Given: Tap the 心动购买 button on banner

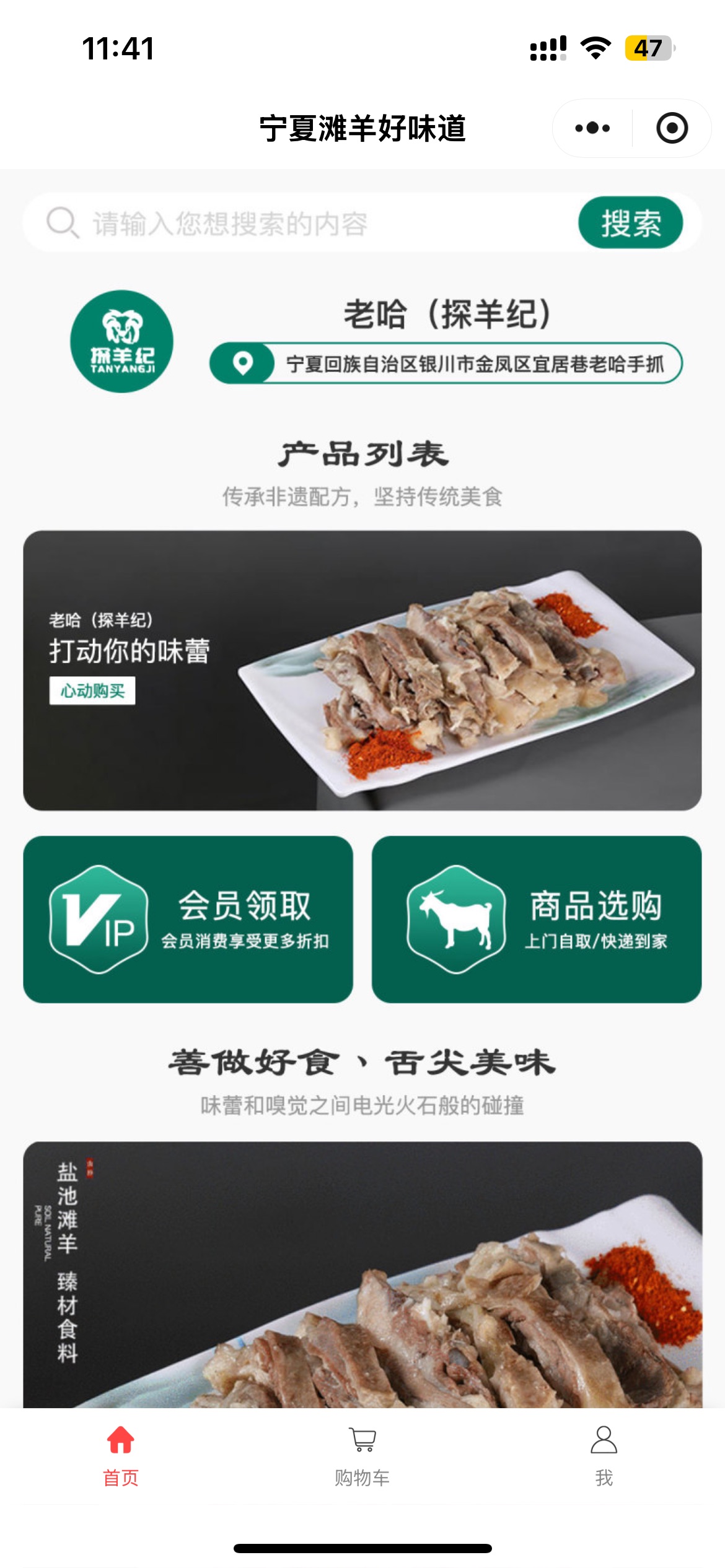Looking at the screenshot, I should coord(92,690).
